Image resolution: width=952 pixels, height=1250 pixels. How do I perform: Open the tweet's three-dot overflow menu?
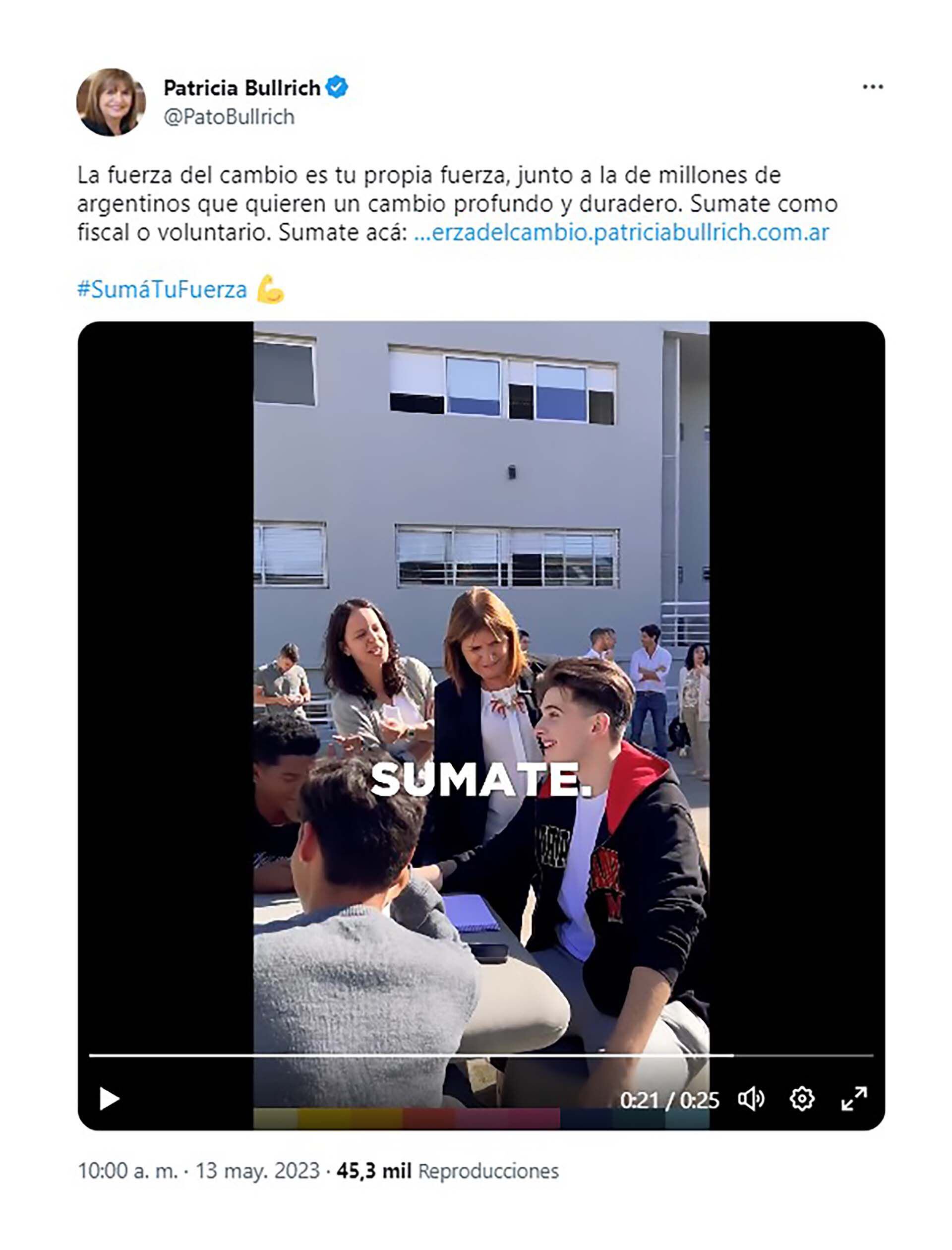[872, 87]
